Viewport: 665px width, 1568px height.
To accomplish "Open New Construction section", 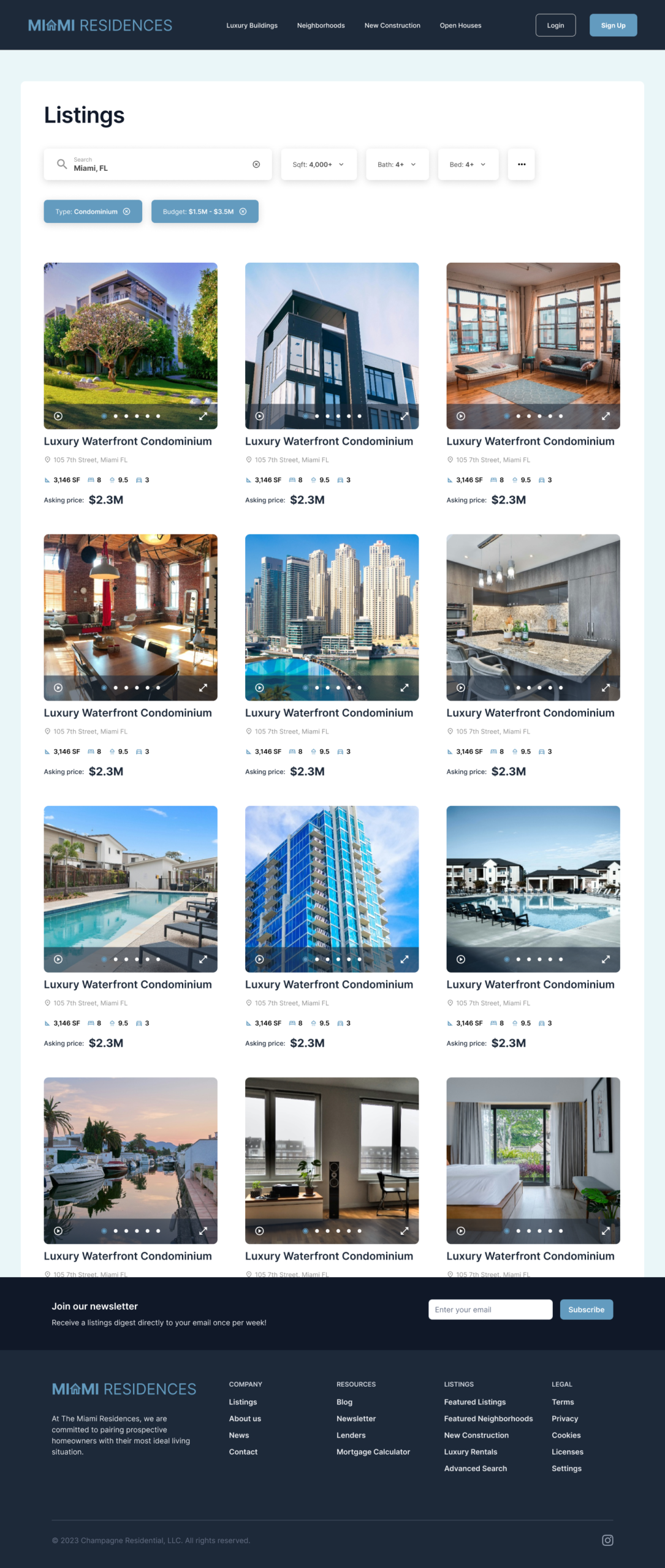I will 392,26.
